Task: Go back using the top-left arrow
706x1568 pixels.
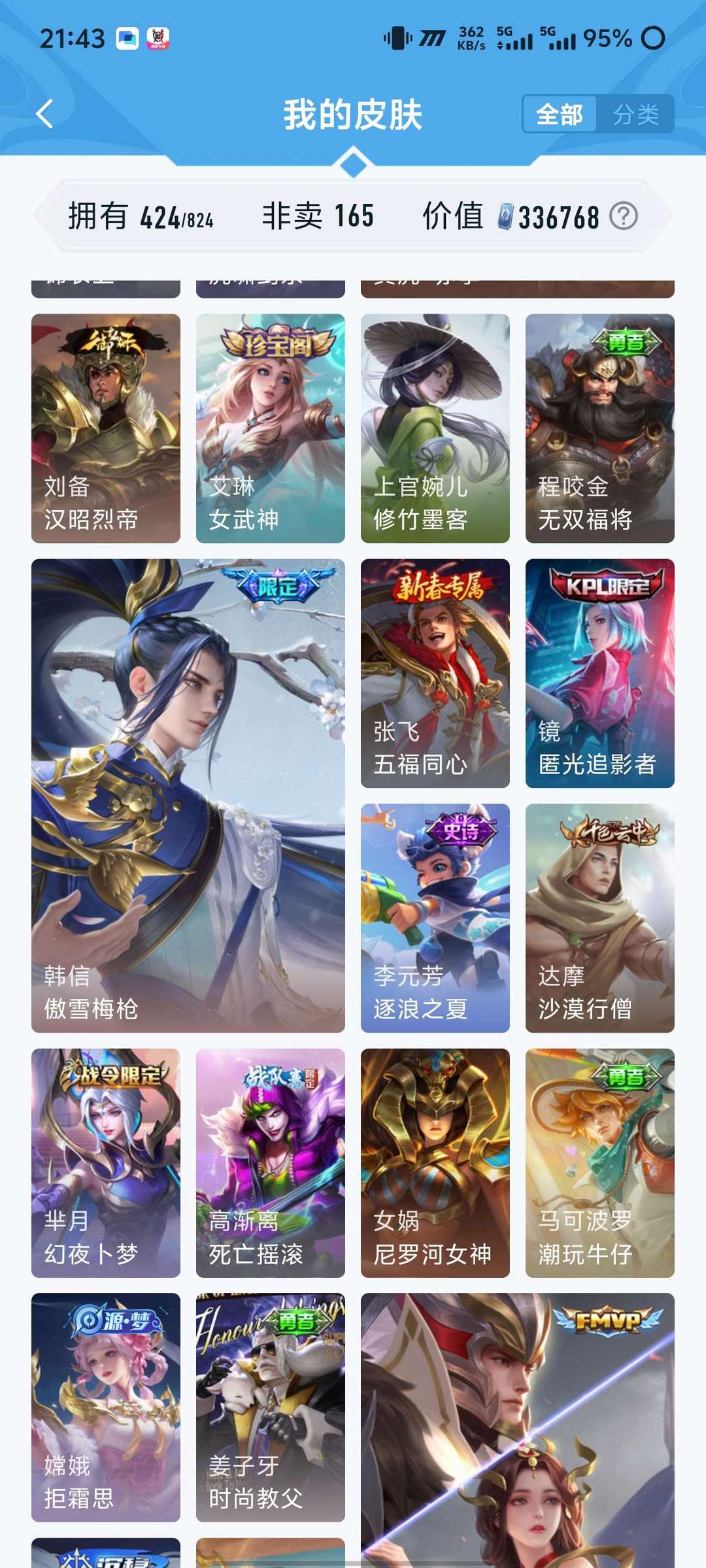Action: 44,114
